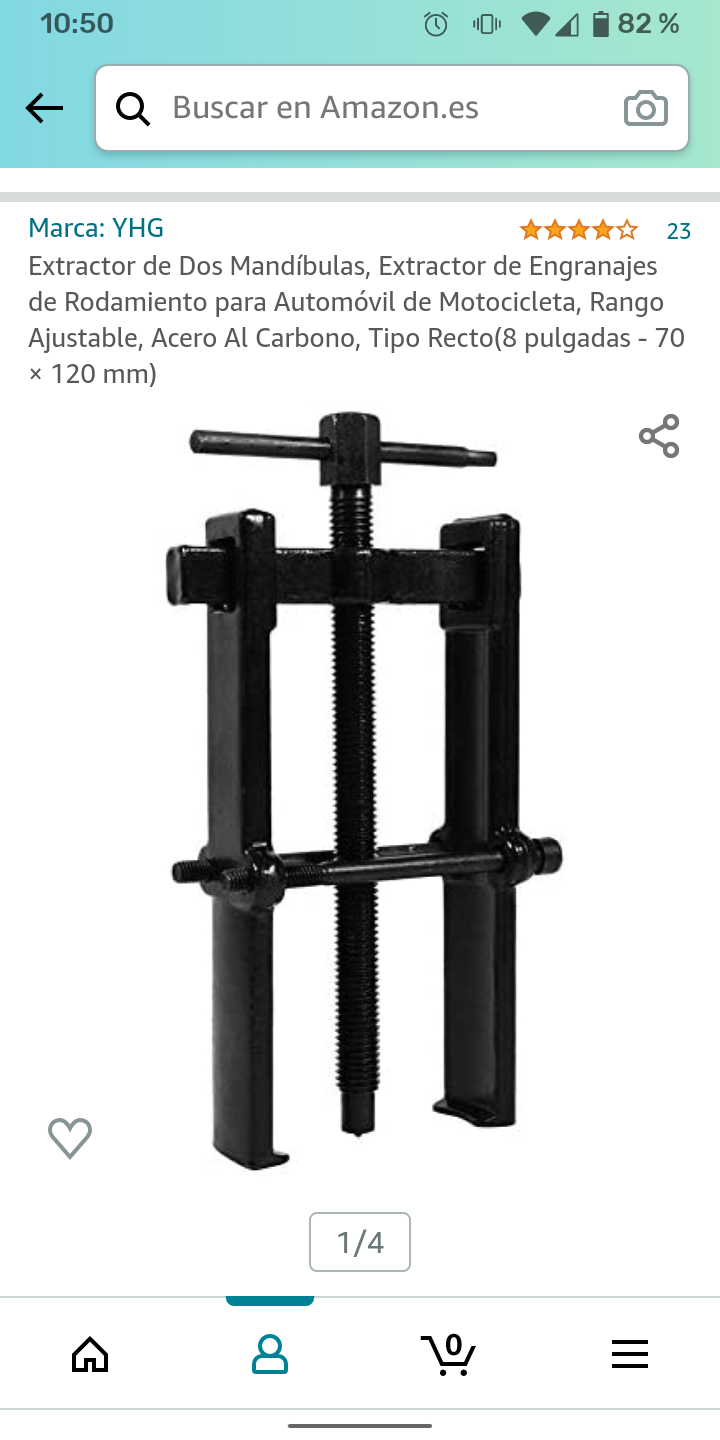Open the product image full view
The image size is (720, 1440).
click(360, 790)
